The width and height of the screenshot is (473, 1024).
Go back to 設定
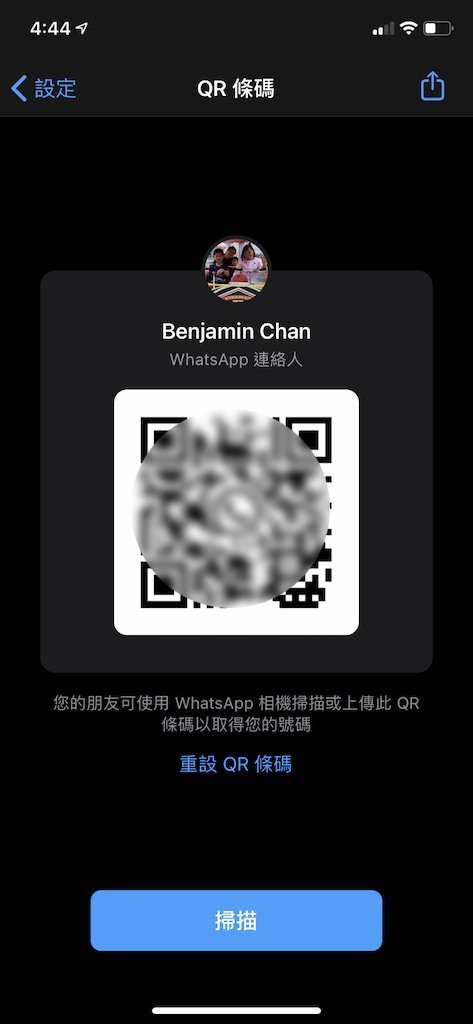[44, 88]
